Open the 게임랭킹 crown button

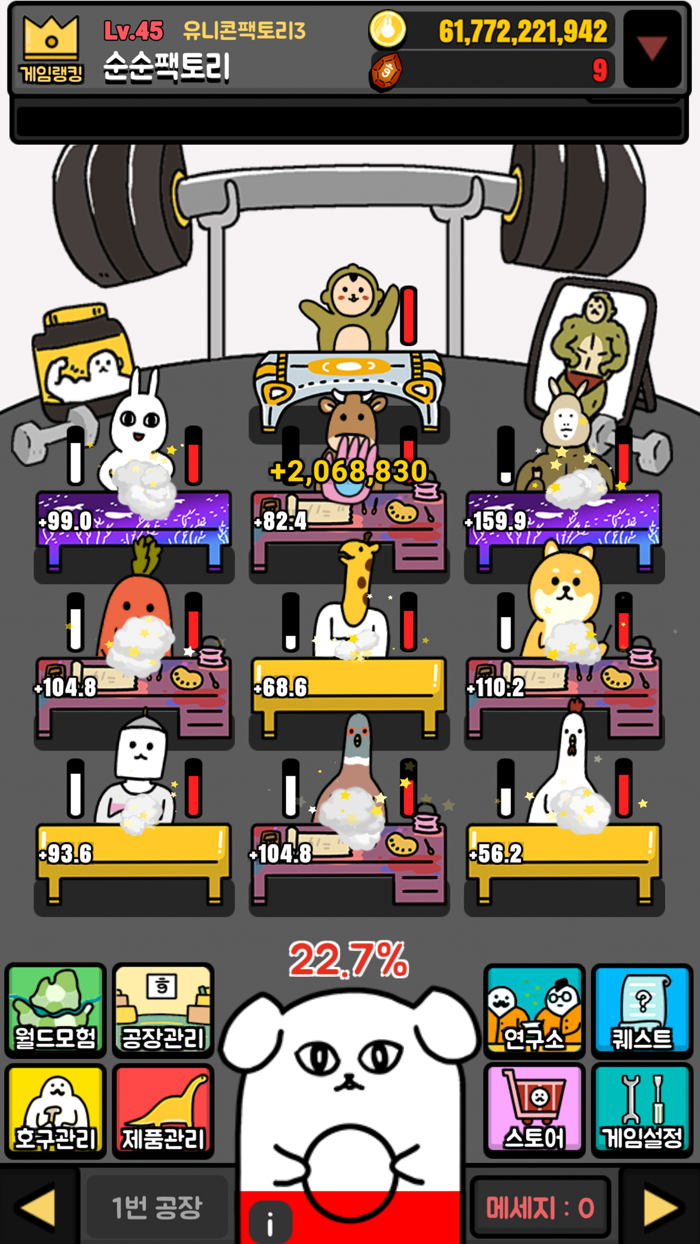tap(51, 50)
